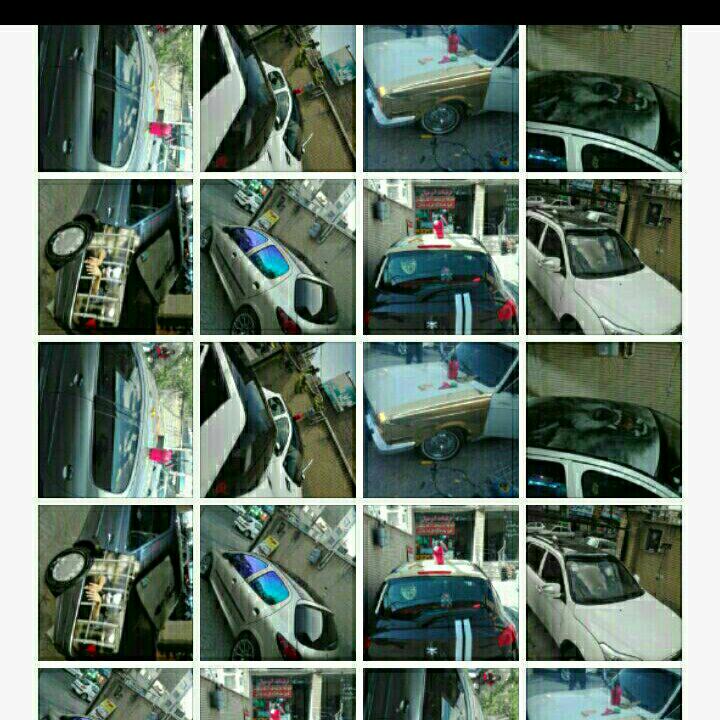Open the first white car with roof rack photo
The height and width of the screenshot is (720, 720).
603,257
